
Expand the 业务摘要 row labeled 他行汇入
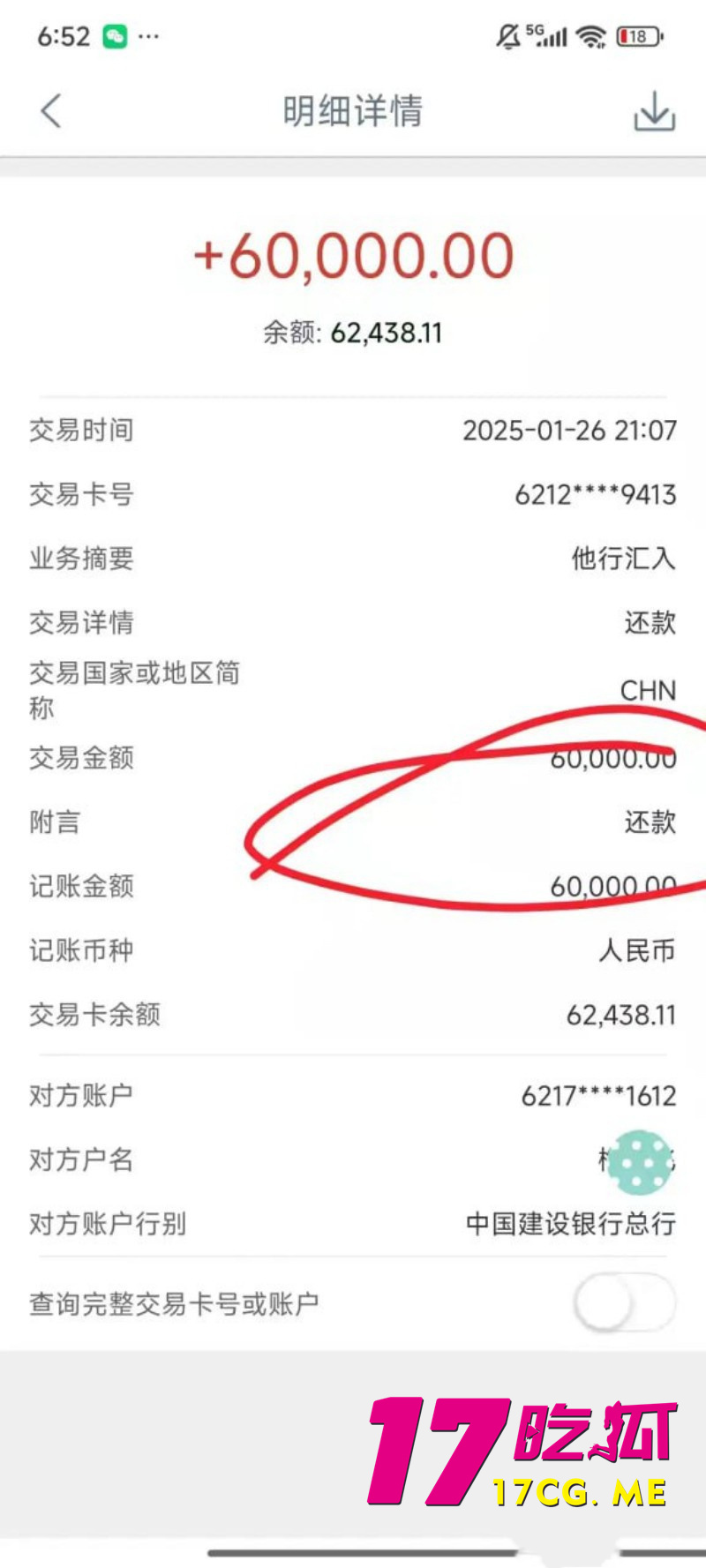point(353,559)
